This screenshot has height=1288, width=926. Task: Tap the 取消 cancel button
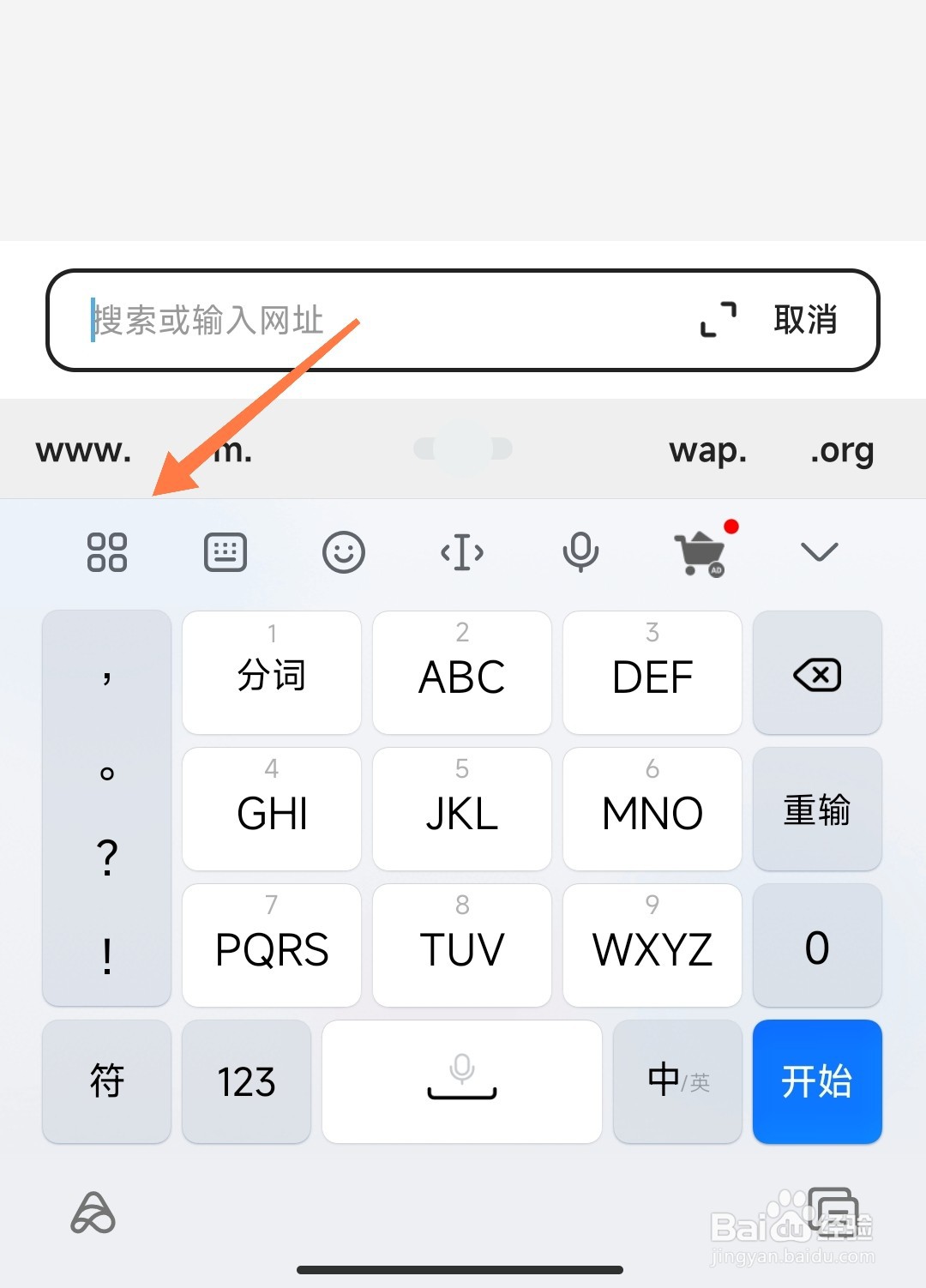(x=806, y=320)
